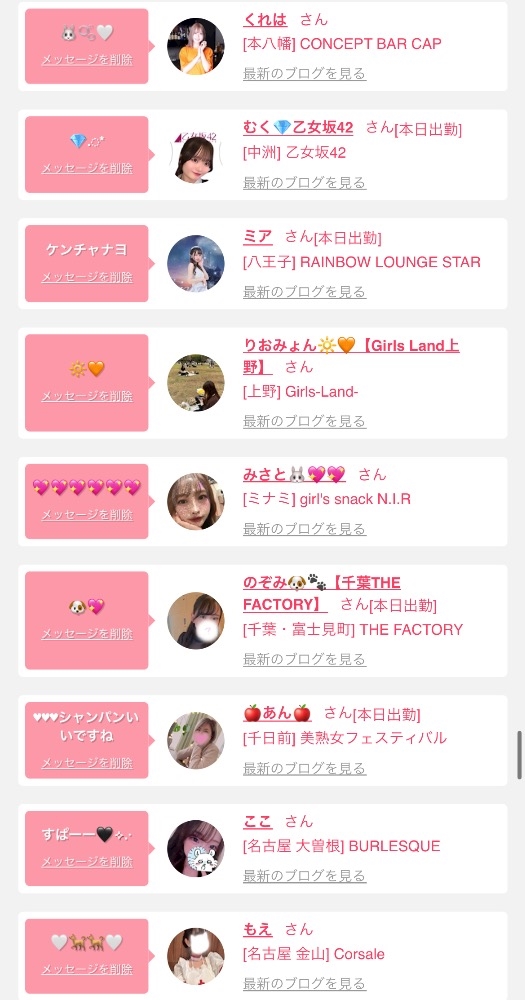Viewport: 525px width, 1000px height.
Task: Open ここ's profile name link
Action: pos(258,821)
